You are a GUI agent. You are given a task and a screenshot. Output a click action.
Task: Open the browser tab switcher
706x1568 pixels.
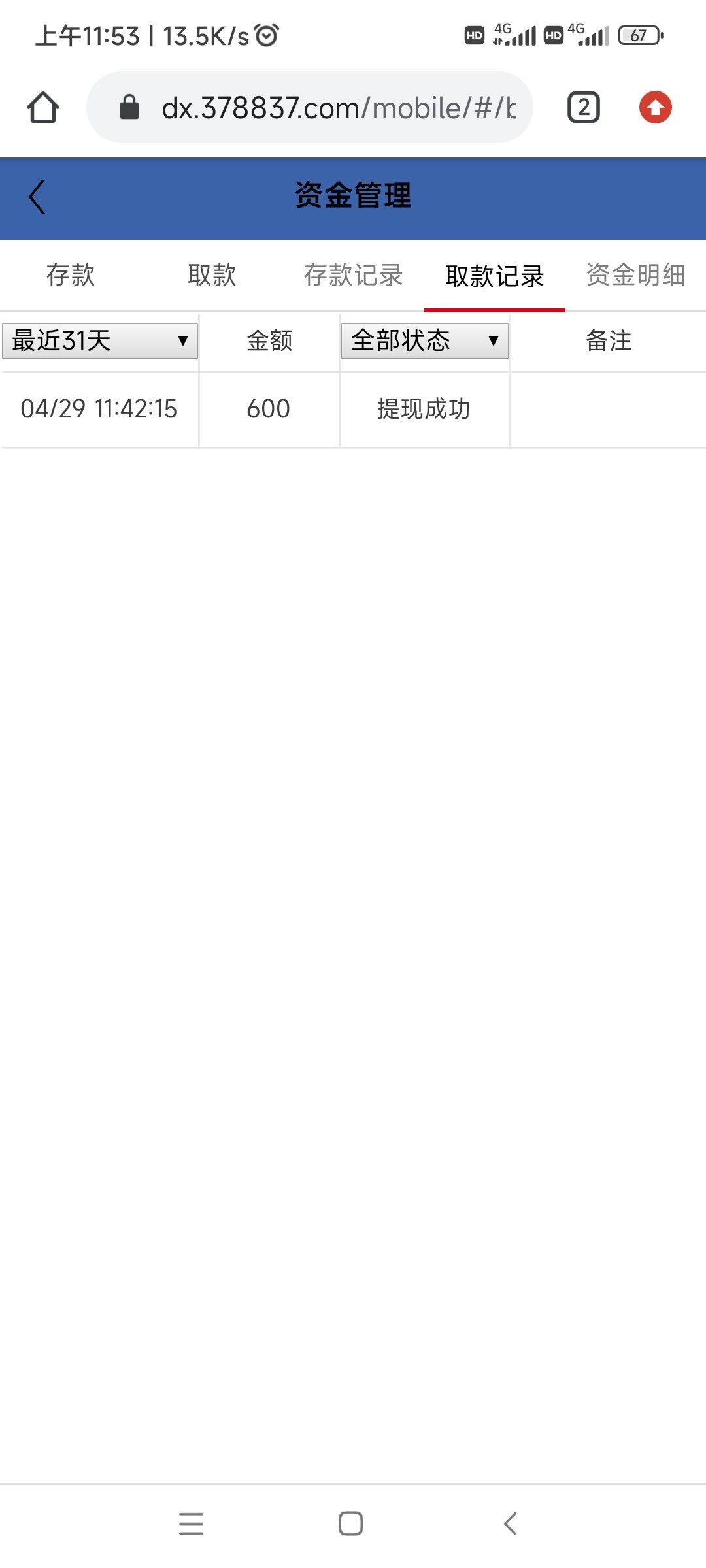click(x=583, y=108)
